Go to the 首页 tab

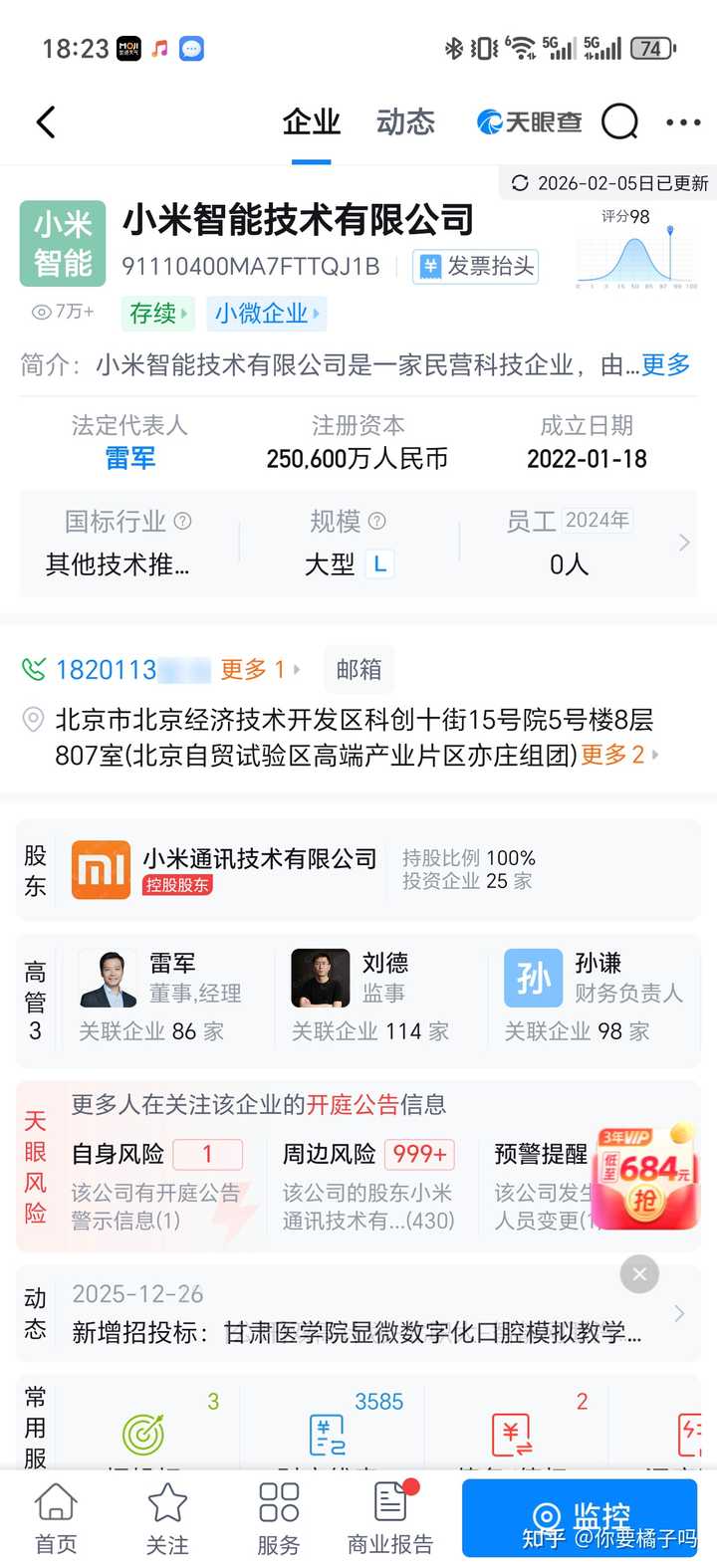(56, 1518)
